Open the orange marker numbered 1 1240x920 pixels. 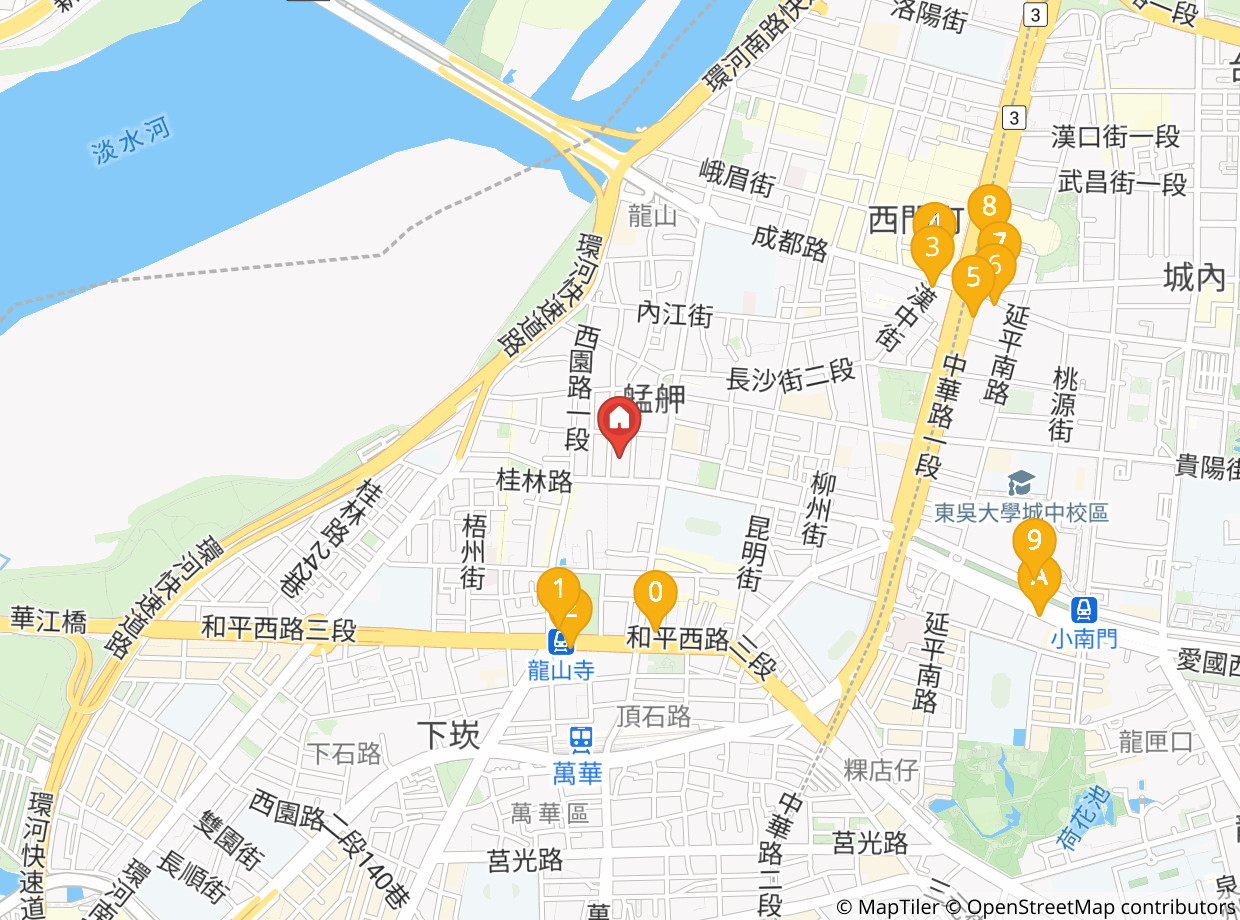click(x=558, y=587)
